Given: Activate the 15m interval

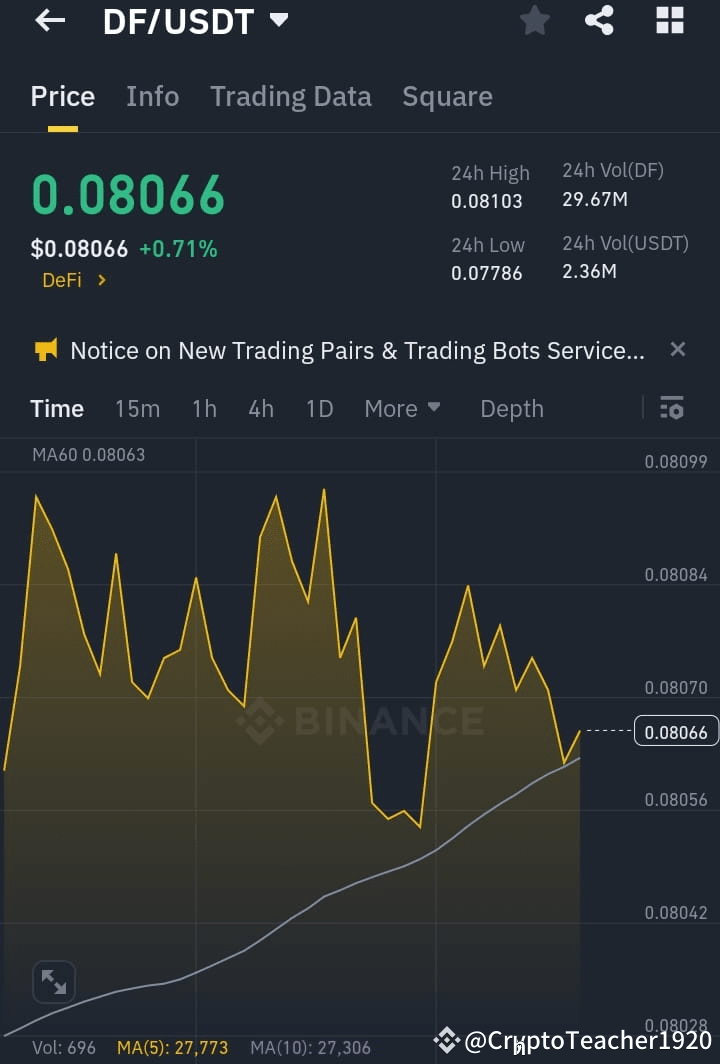Looking at the screenshot, I should [137, 408].
